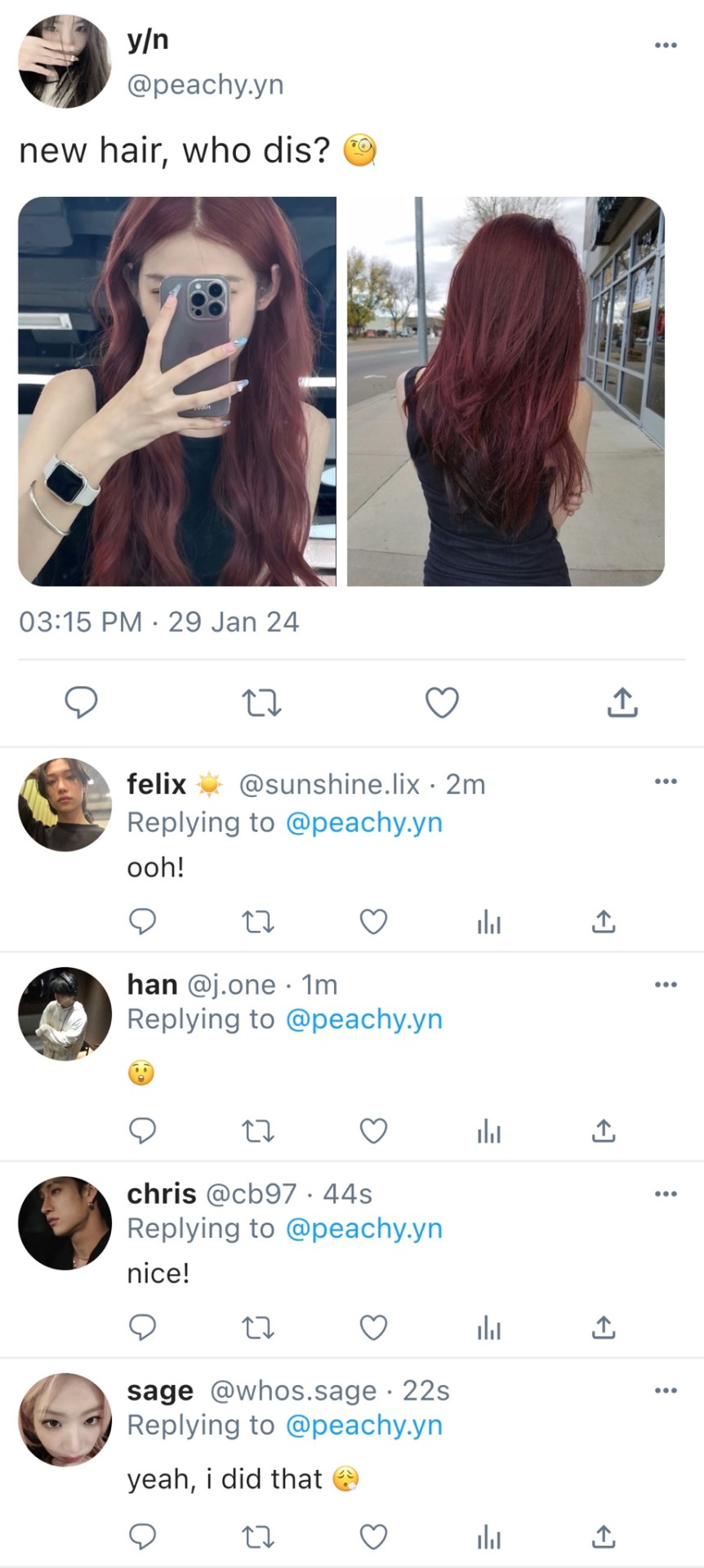Tap the @peachy.yn link in han's reply

[363, 1019]
